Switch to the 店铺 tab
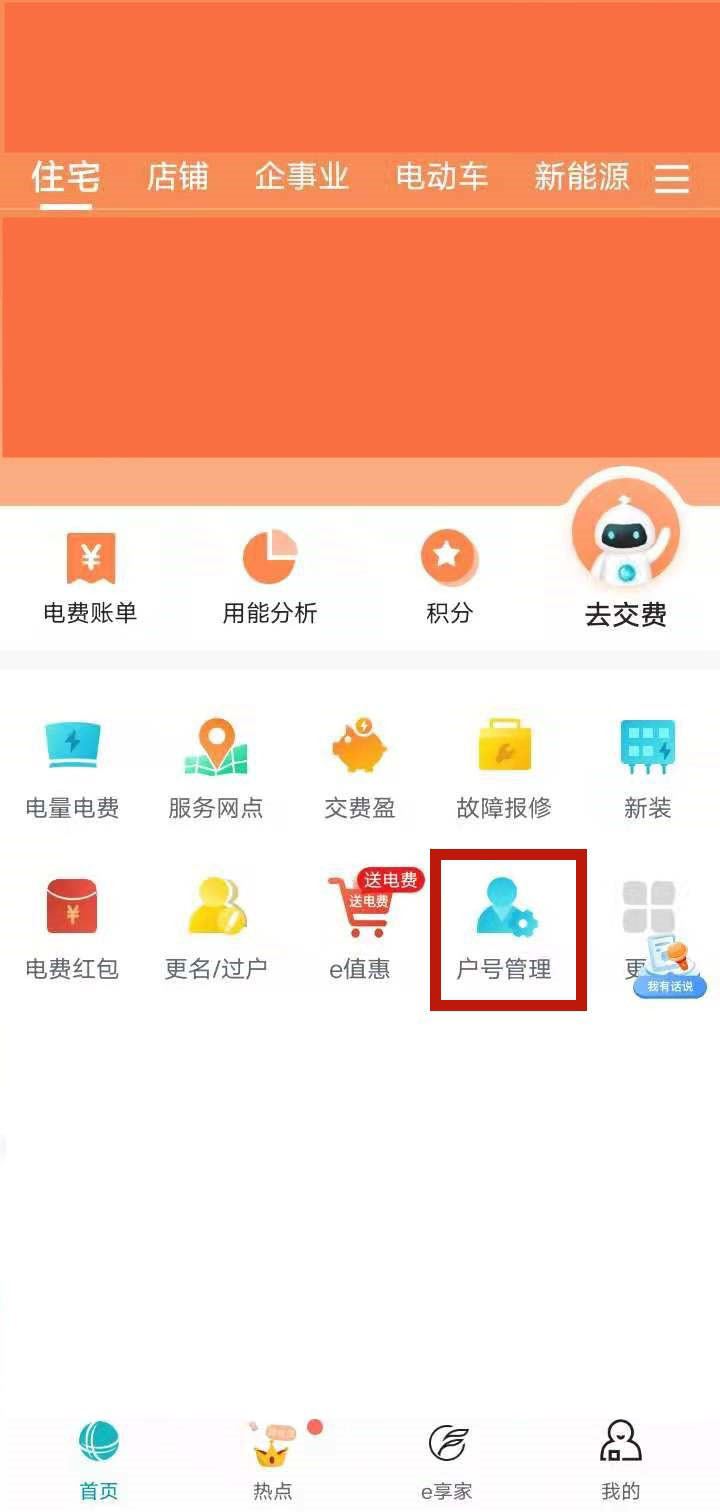Viewport: 720px width, 1512px height. click(178, 177)
